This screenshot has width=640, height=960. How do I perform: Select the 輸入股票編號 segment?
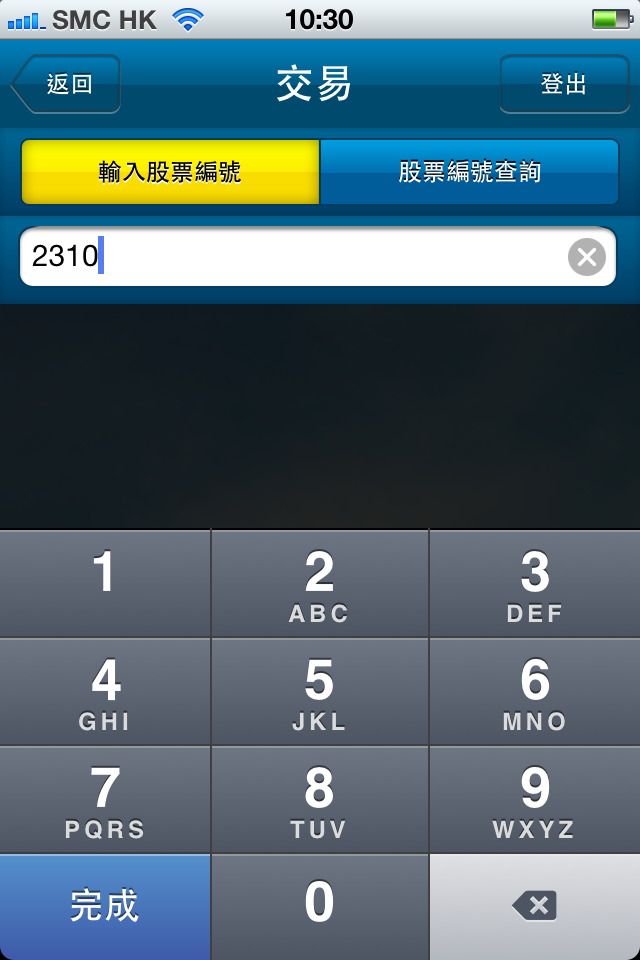click(170, 172)
